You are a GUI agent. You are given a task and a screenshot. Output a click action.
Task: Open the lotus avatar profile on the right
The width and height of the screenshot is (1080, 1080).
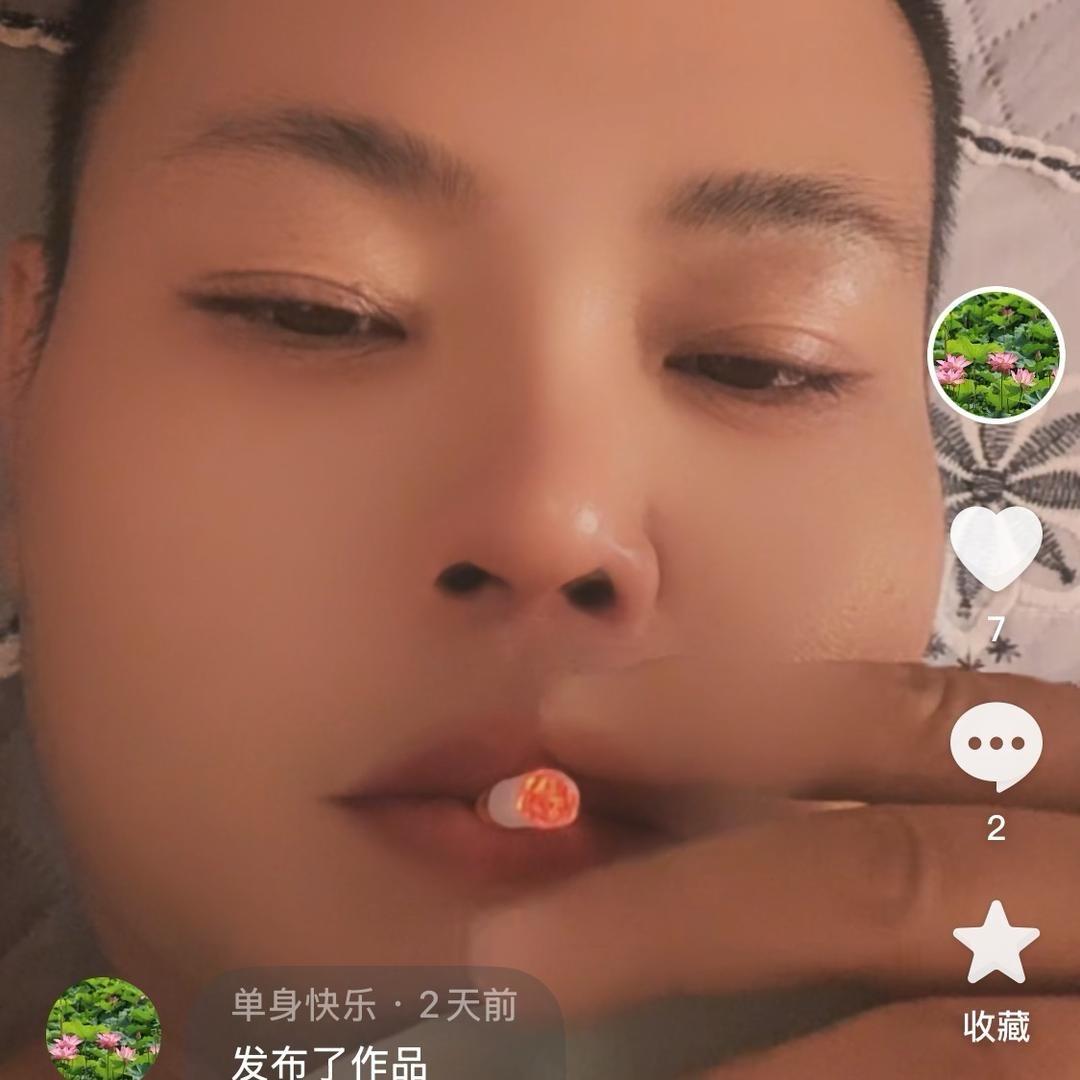point(996,356)
